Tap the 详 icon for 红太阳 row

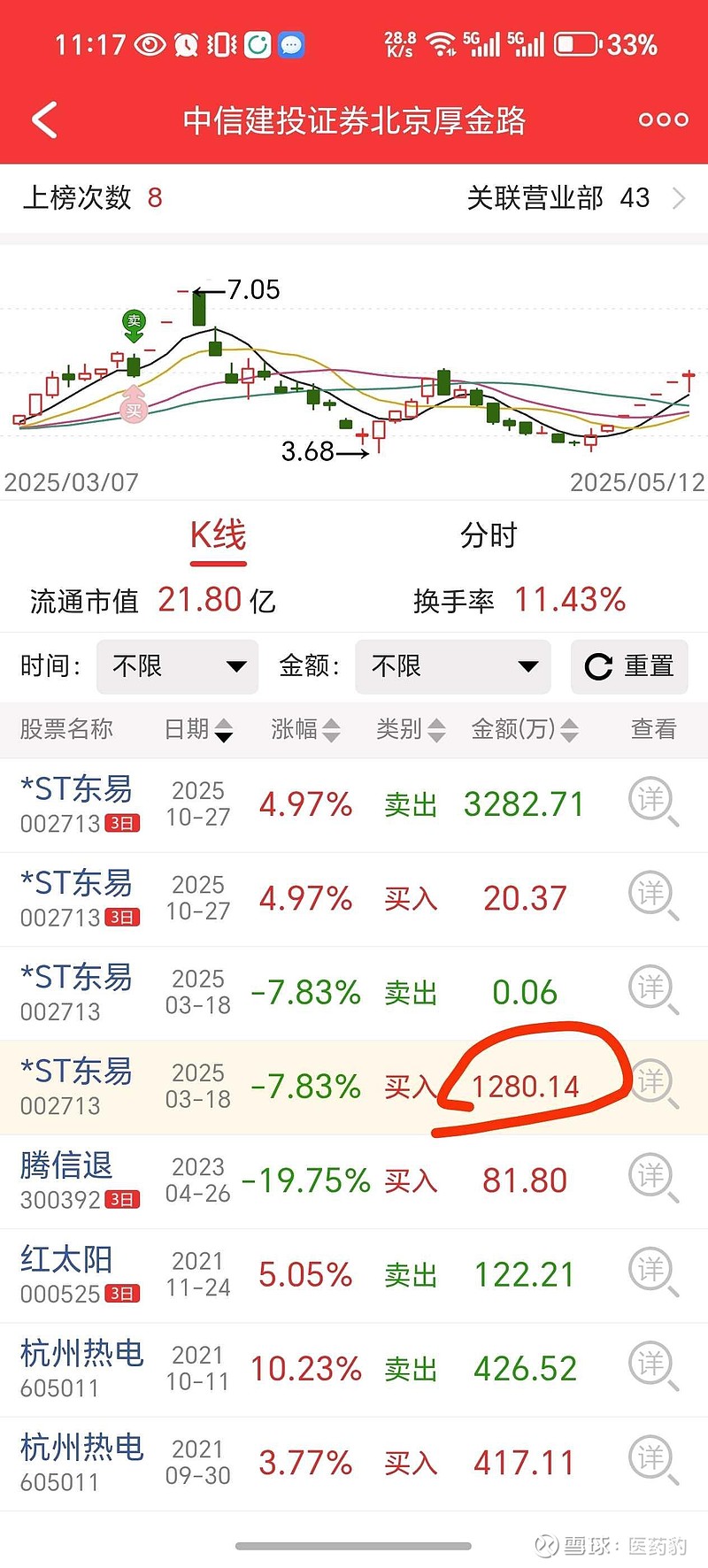click(x=652, y=1273)
